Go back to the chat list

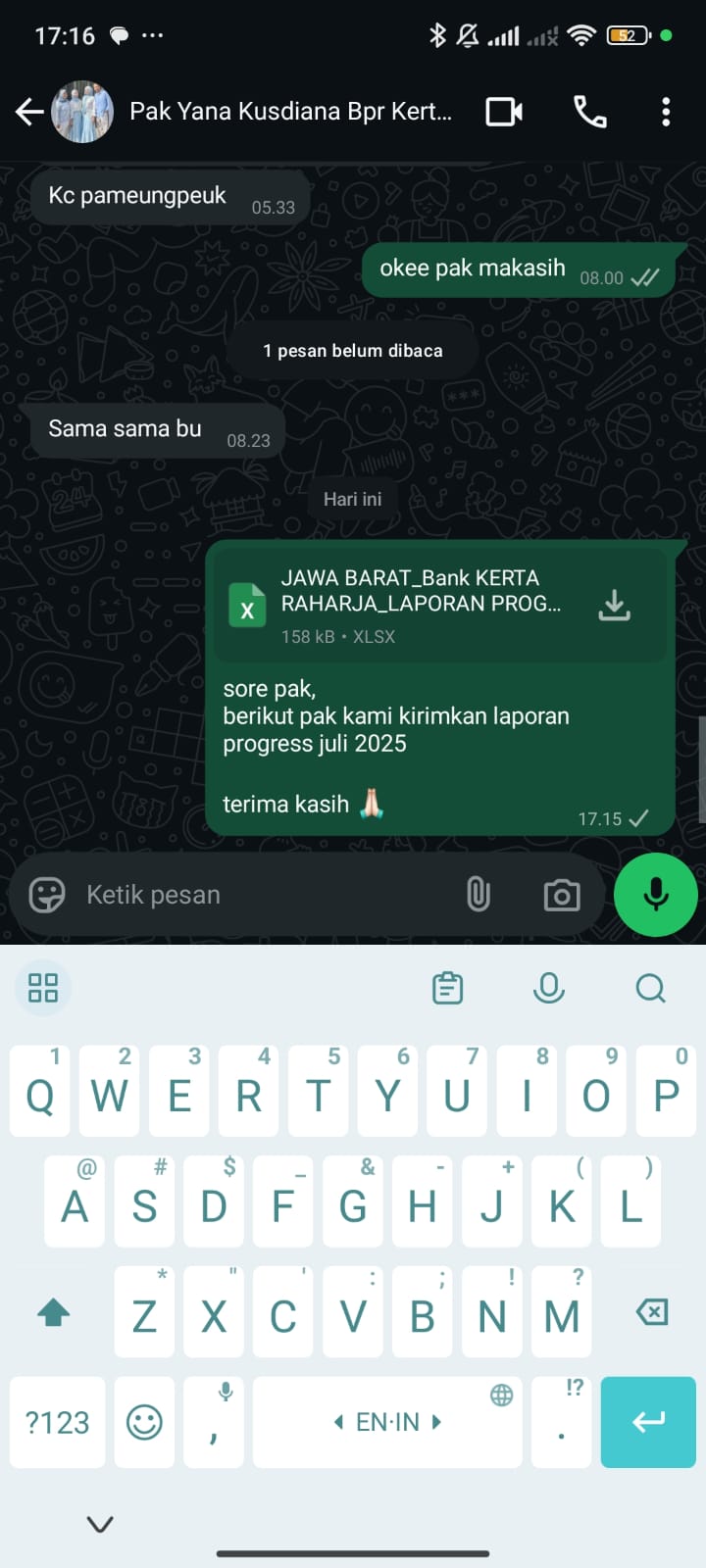pos(29,112)
